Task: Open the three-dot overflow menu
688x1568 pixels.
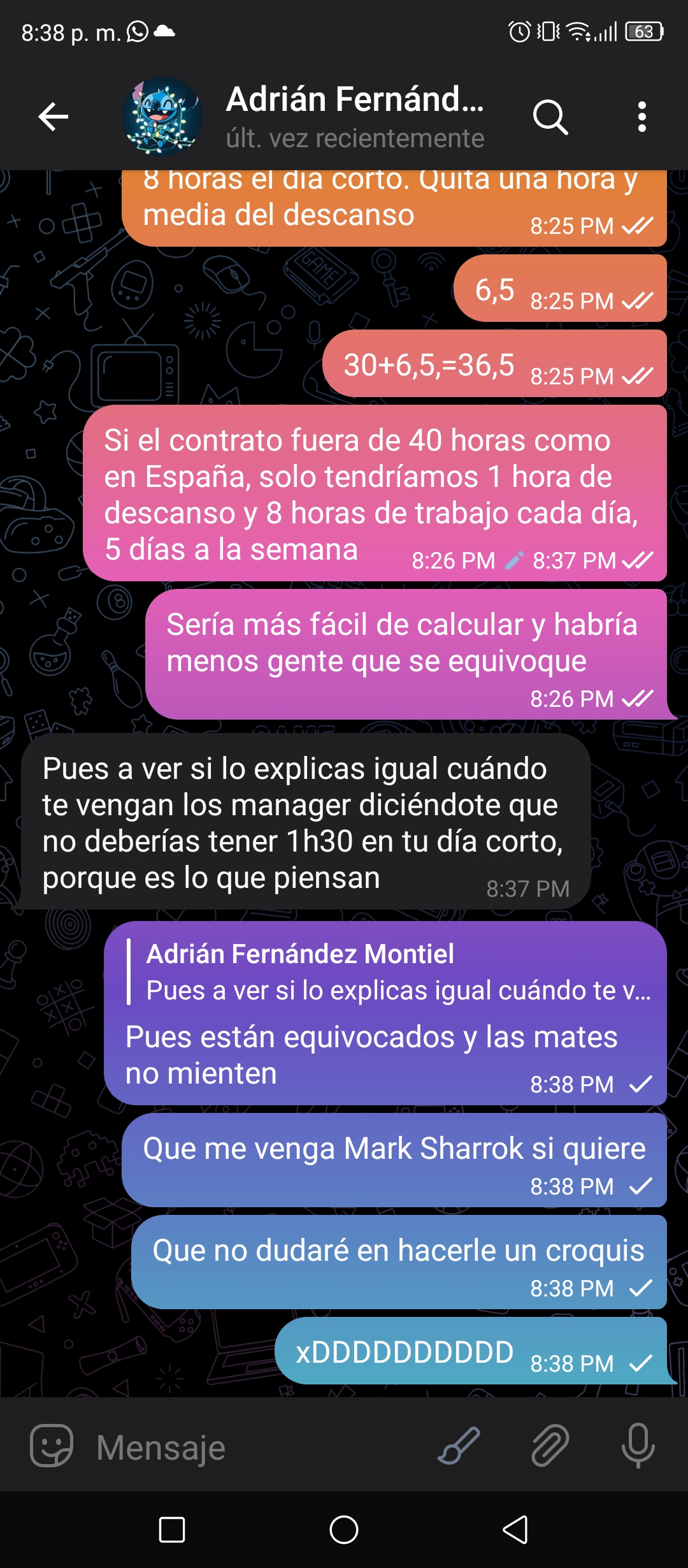Action: 642,117
